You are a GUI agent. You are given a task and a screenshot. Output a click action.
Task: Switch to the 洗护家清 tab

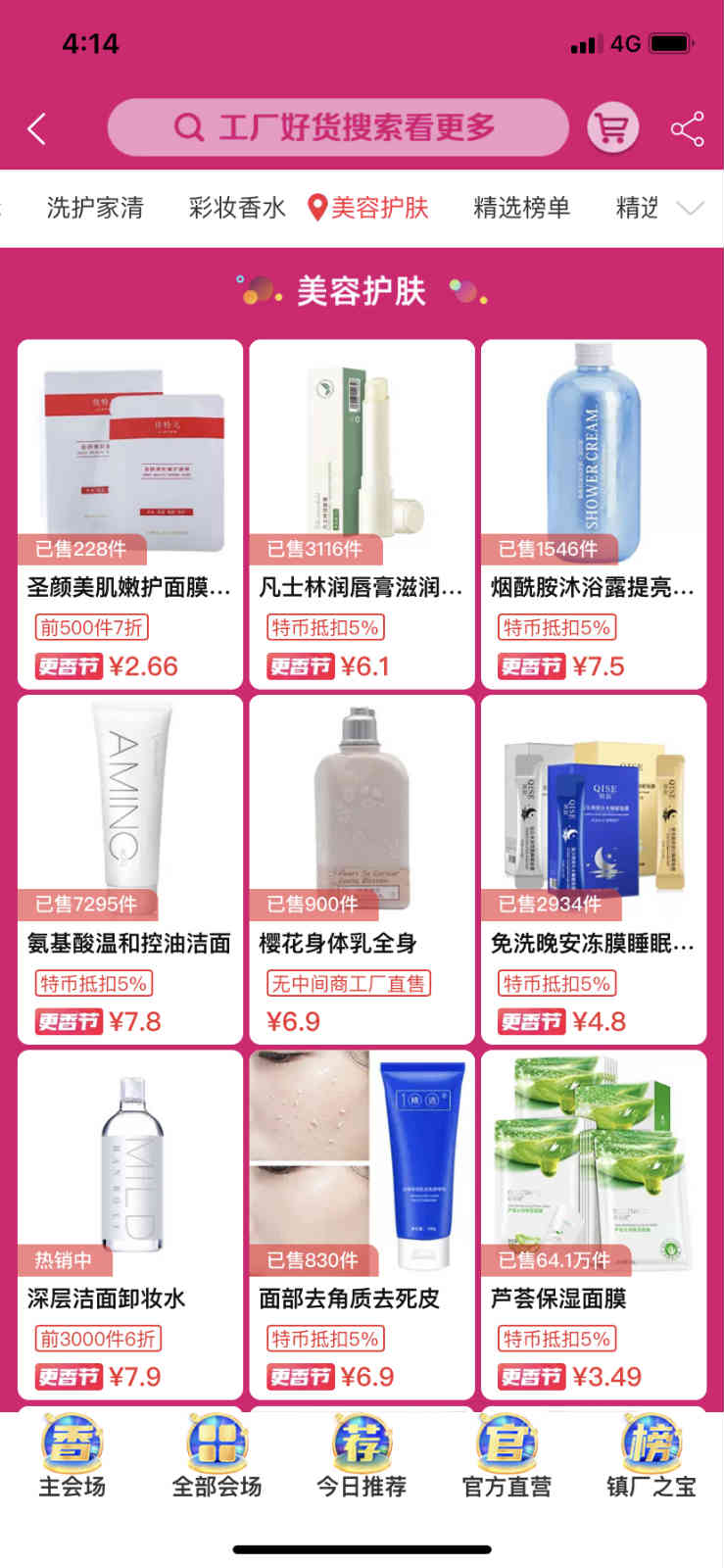click(x=95, y=208)
